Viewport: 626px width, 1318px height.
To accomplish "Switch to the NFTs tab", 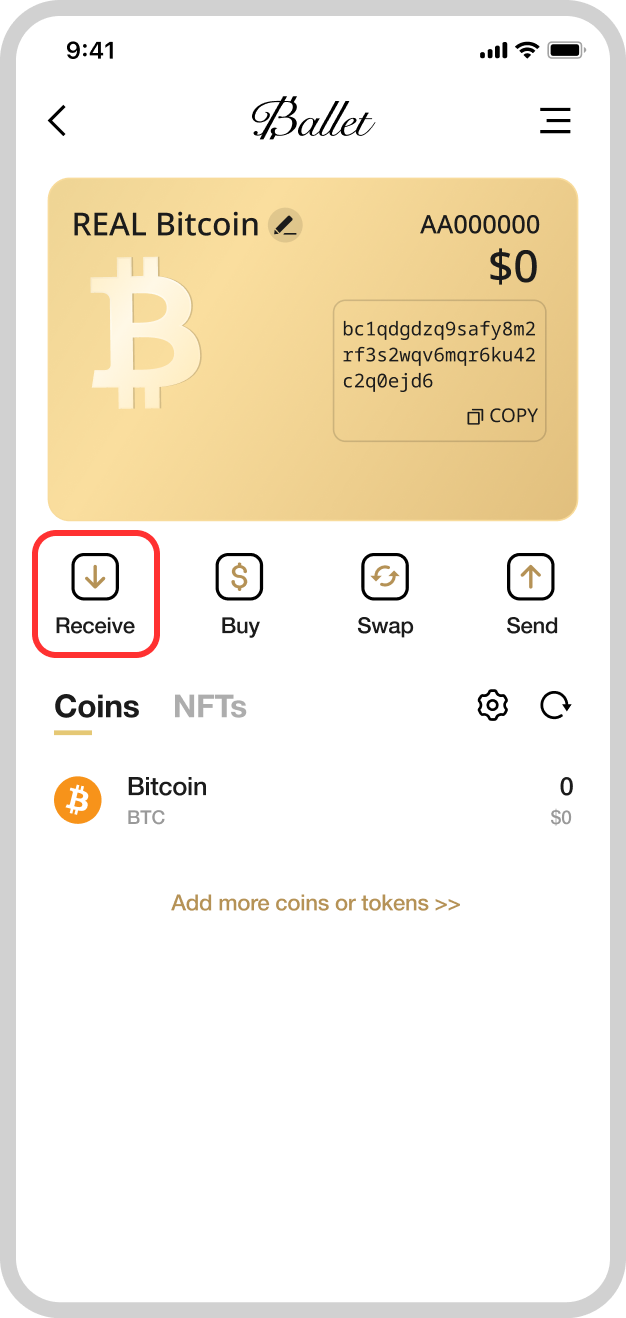I will [x=210, y=707].
